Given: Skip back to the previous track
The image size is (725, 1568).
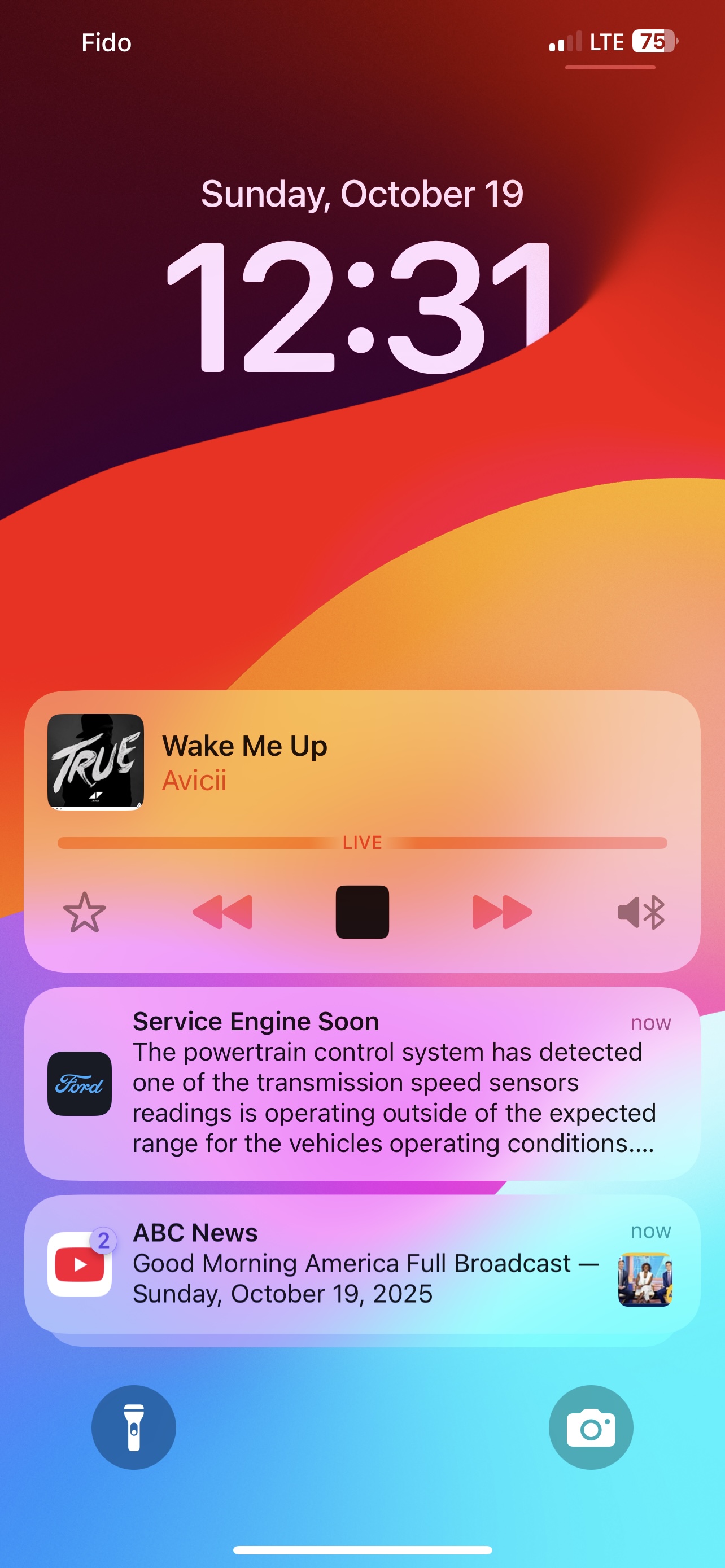Looking at the screenshot, I should [x=222, y=912].
